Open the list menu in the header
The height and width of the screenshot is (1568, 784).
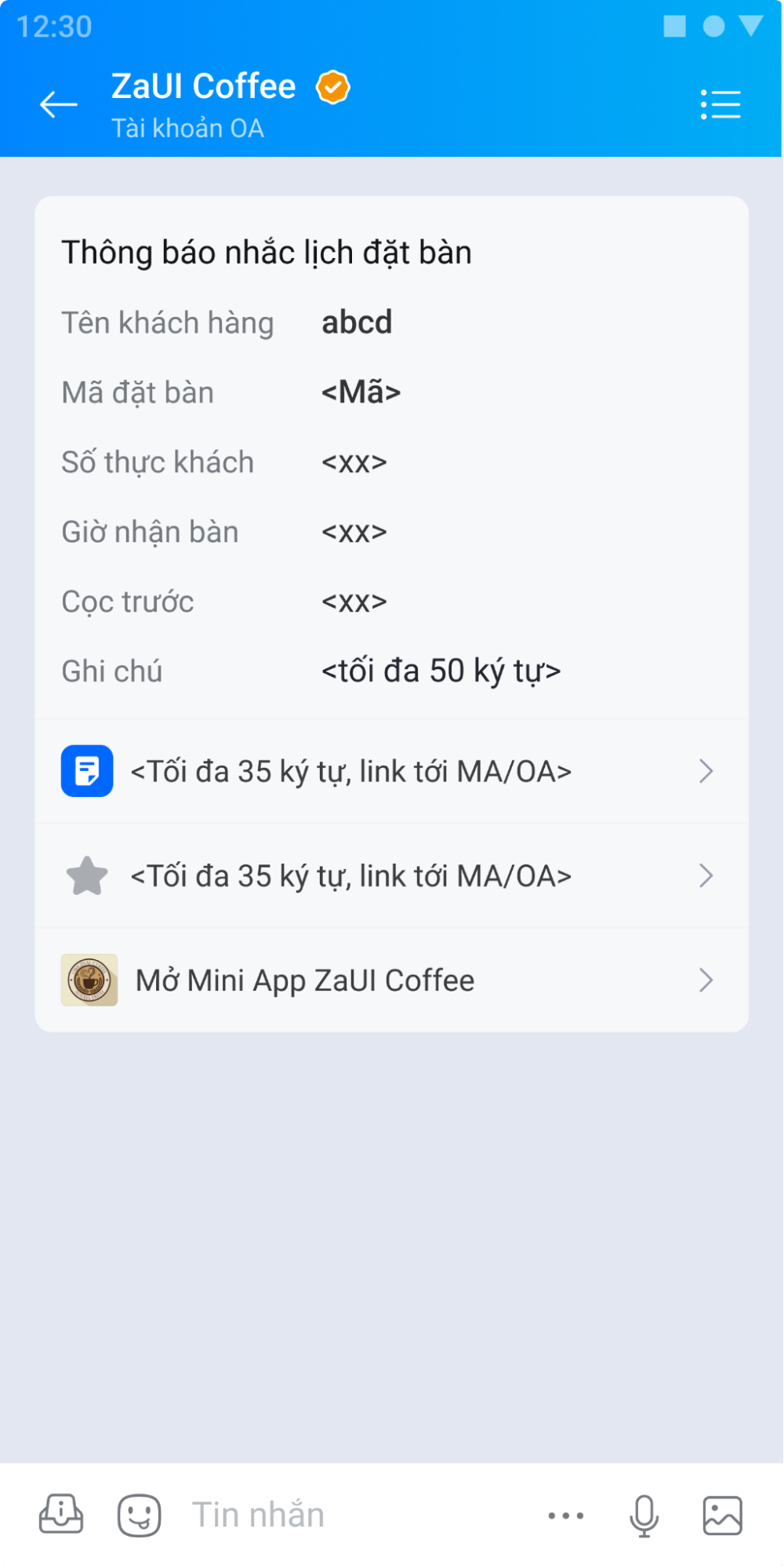pyautogui.click(x=720, y=104)
